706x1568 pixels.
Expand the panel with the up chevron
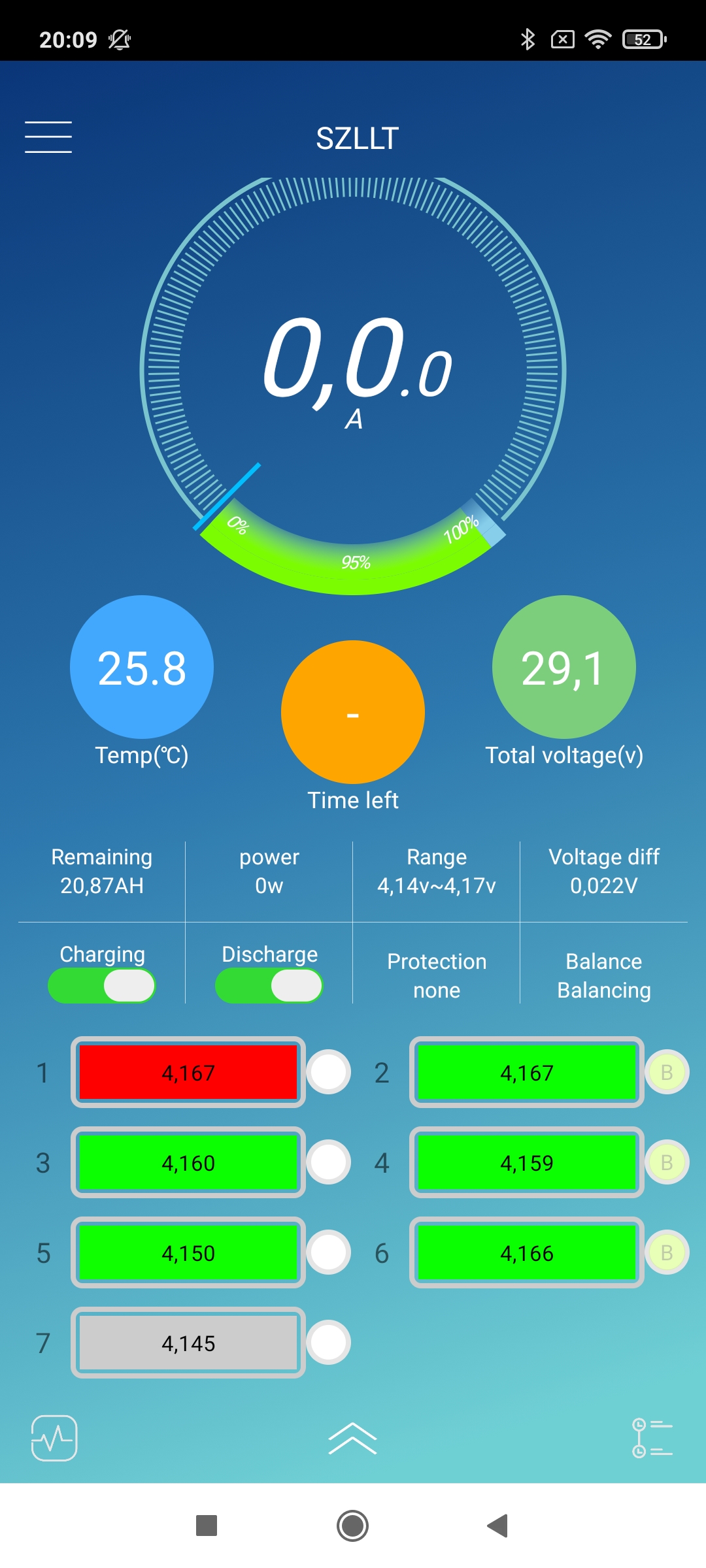[x=352, y=1438]
